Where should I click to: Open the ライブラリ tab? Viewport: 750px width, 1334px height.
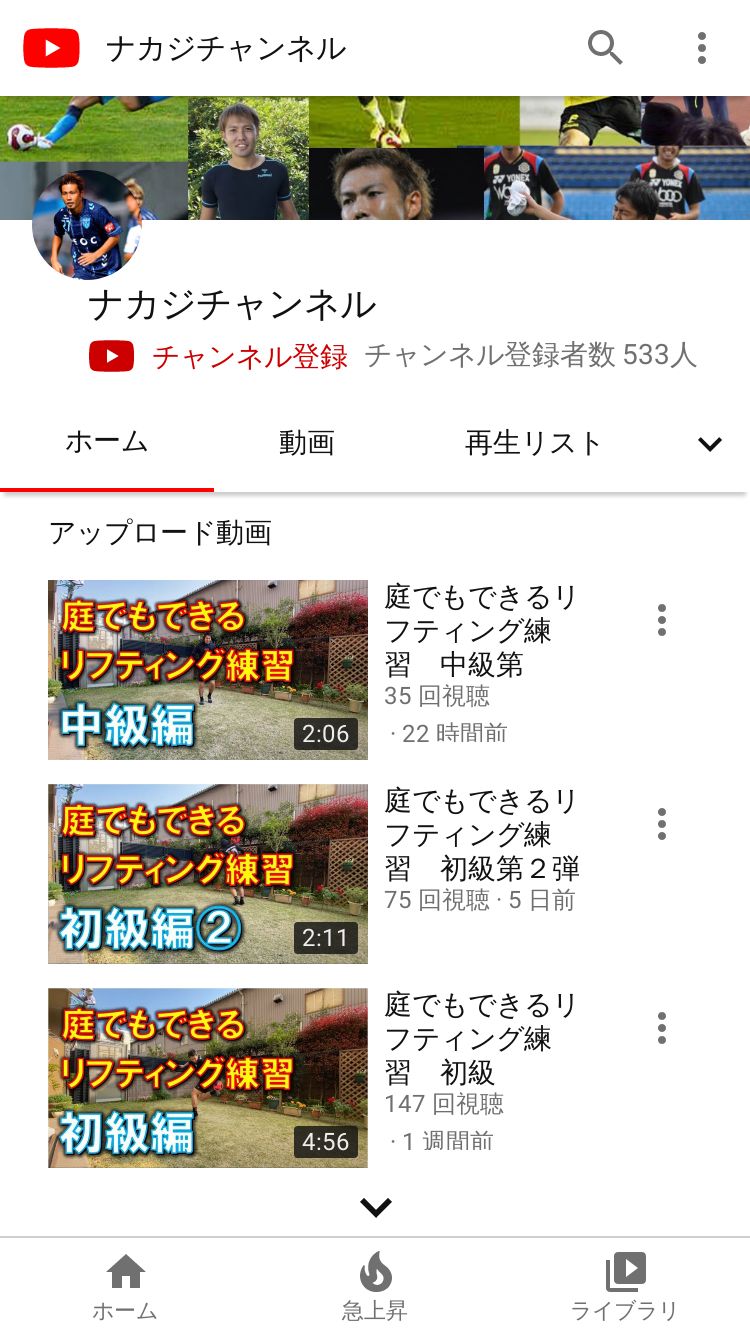(x=624, y=1286)
